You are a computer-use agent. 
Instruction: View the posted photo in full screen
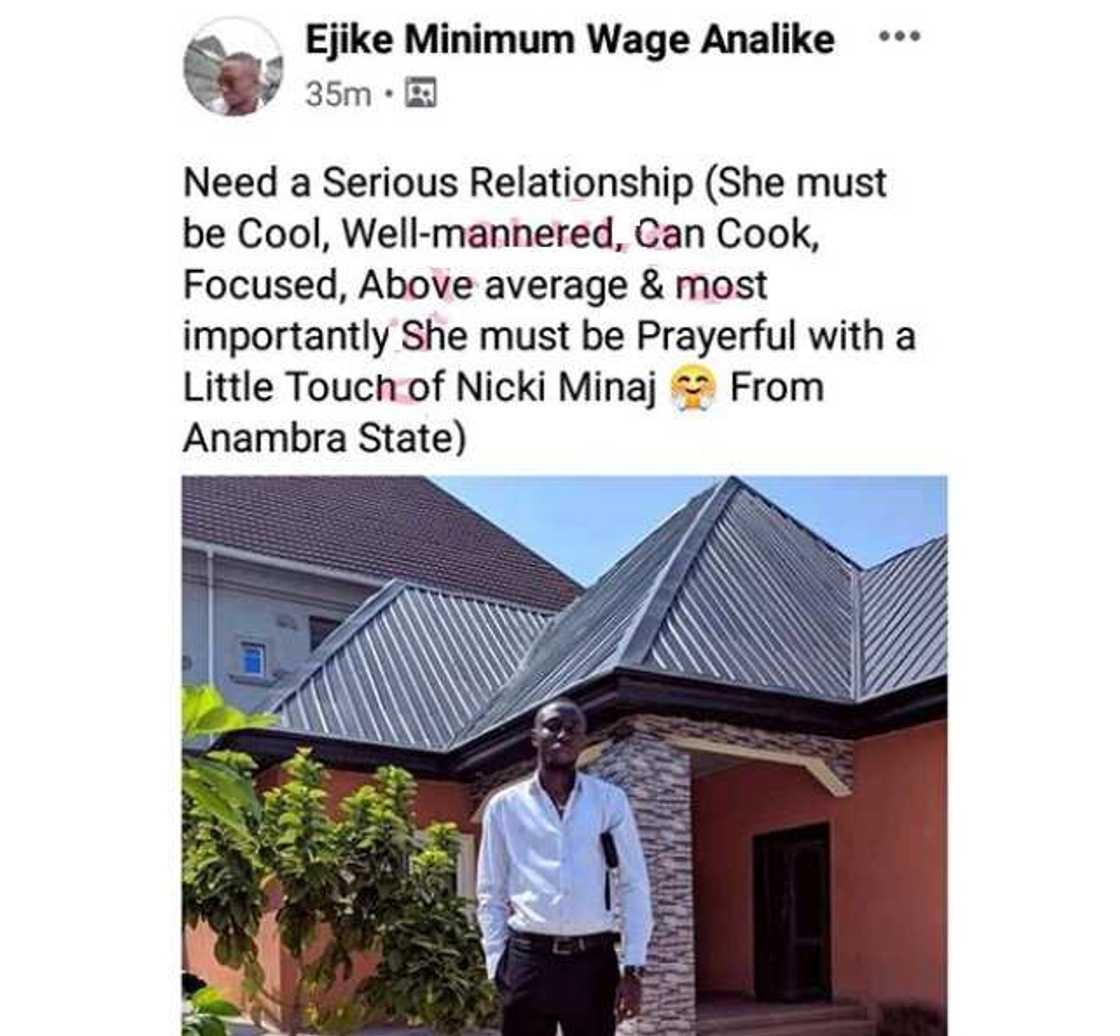pyautogui.click(x=564, y=755)
